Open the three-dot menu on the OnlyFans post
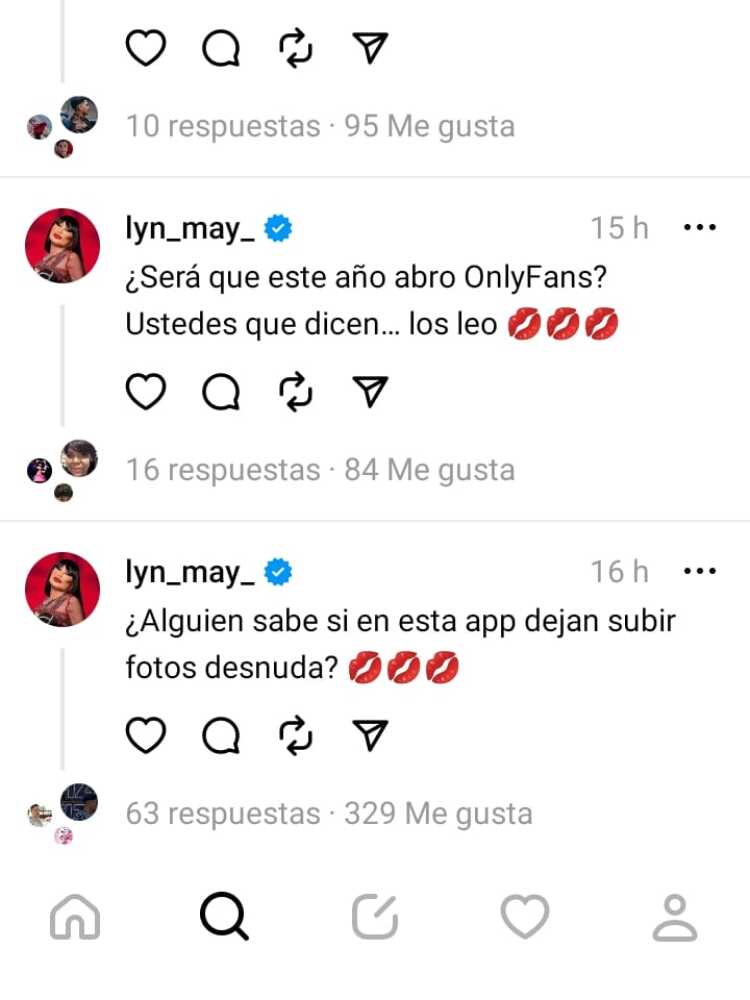The image size is (750, 1000). click(700, 228)
